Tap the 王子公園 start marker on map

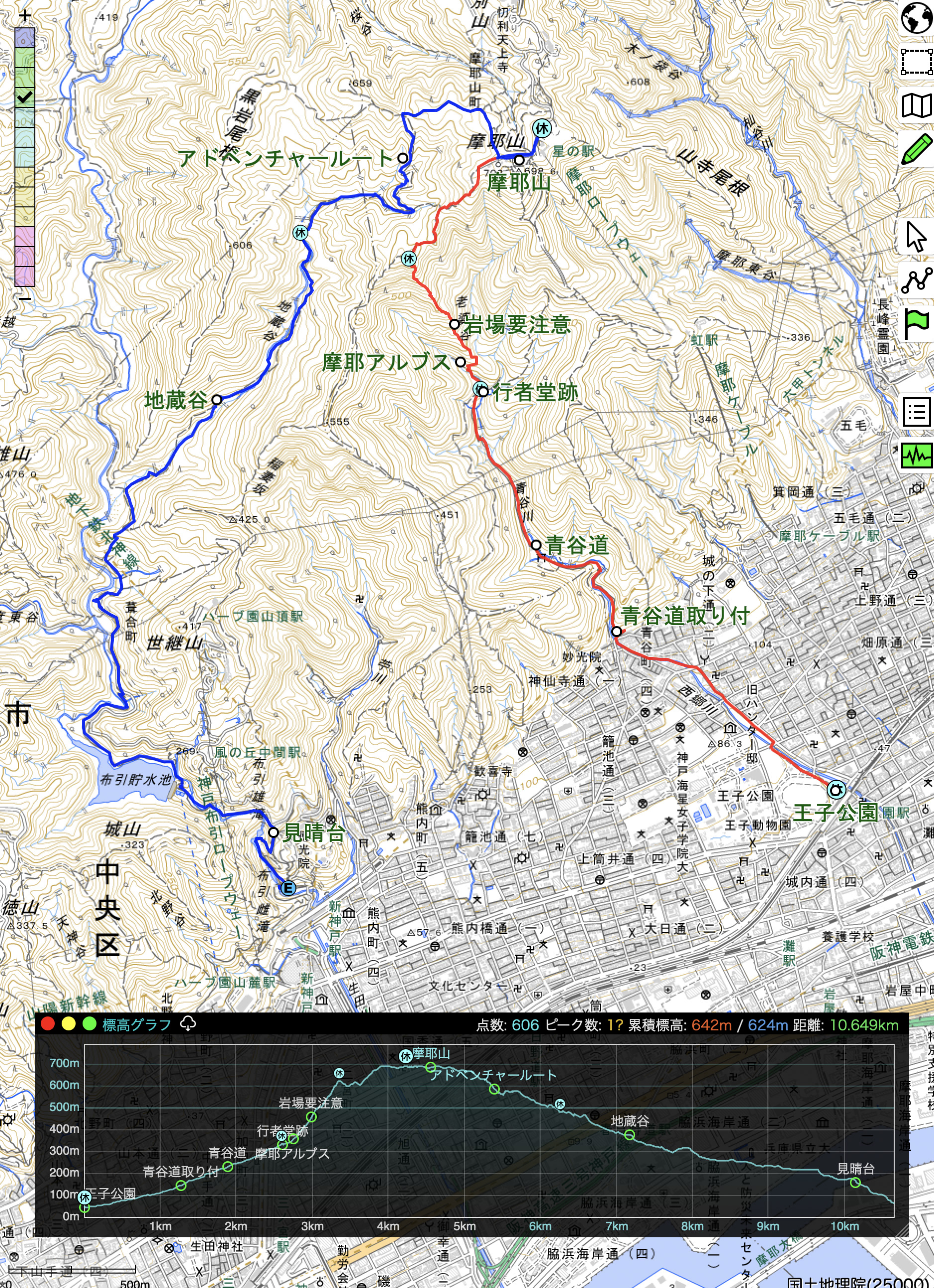[836, 789]
